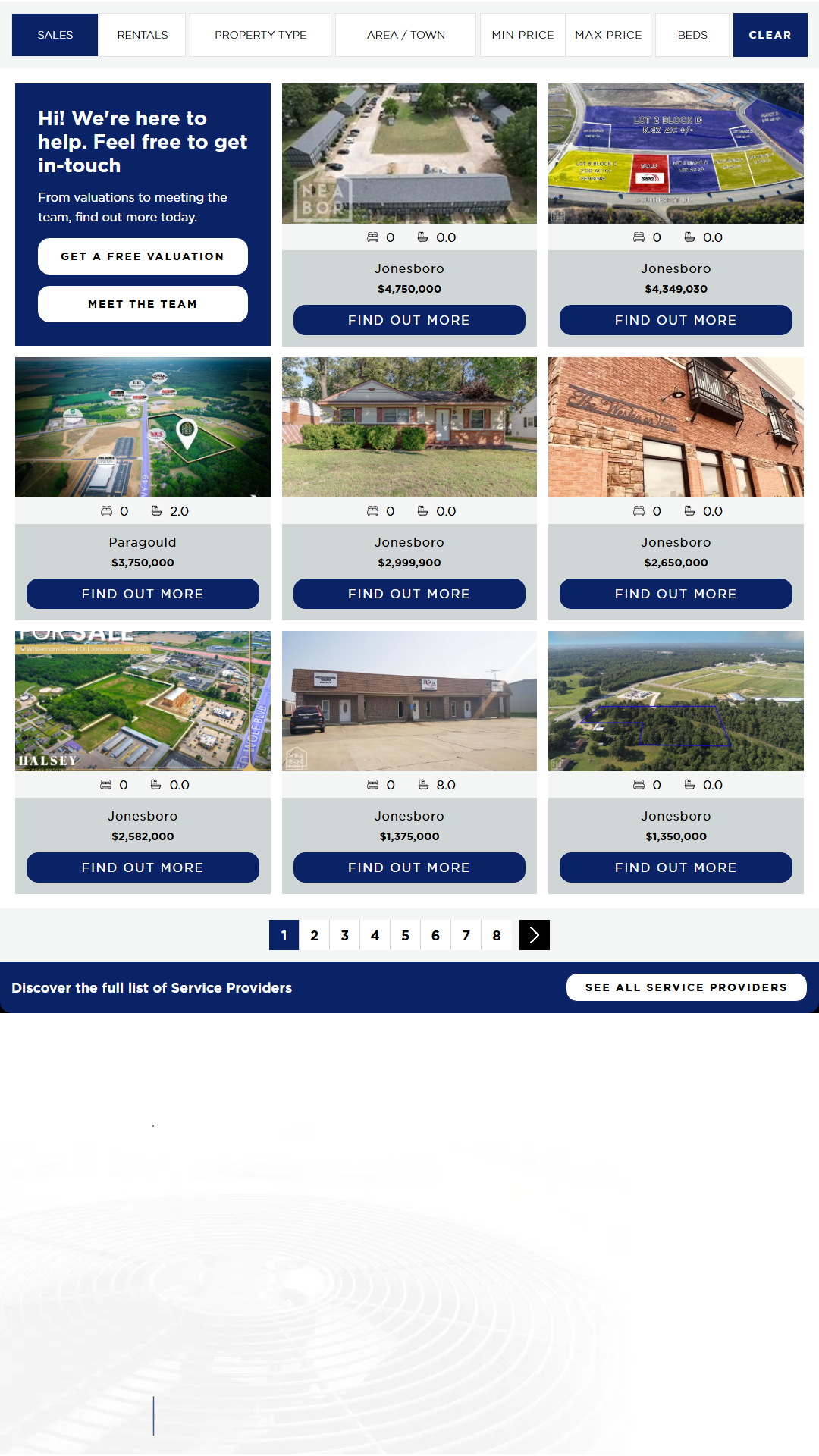The width and height of the screenshot is (819, 1456).
Task: Select the Sales tab
Action: click(x=55, y=35)
